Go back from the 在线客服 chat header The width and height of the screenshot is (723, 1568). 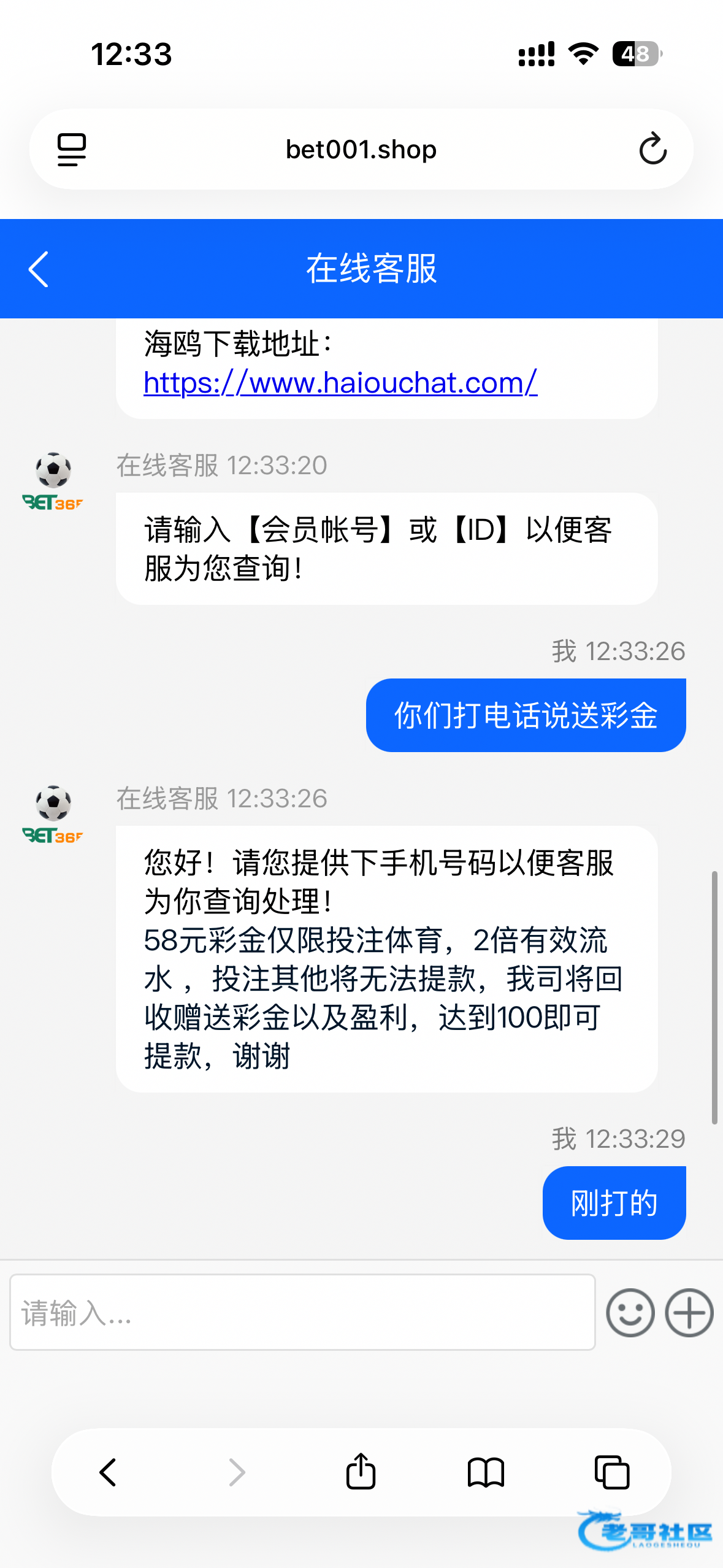(38, 269)
